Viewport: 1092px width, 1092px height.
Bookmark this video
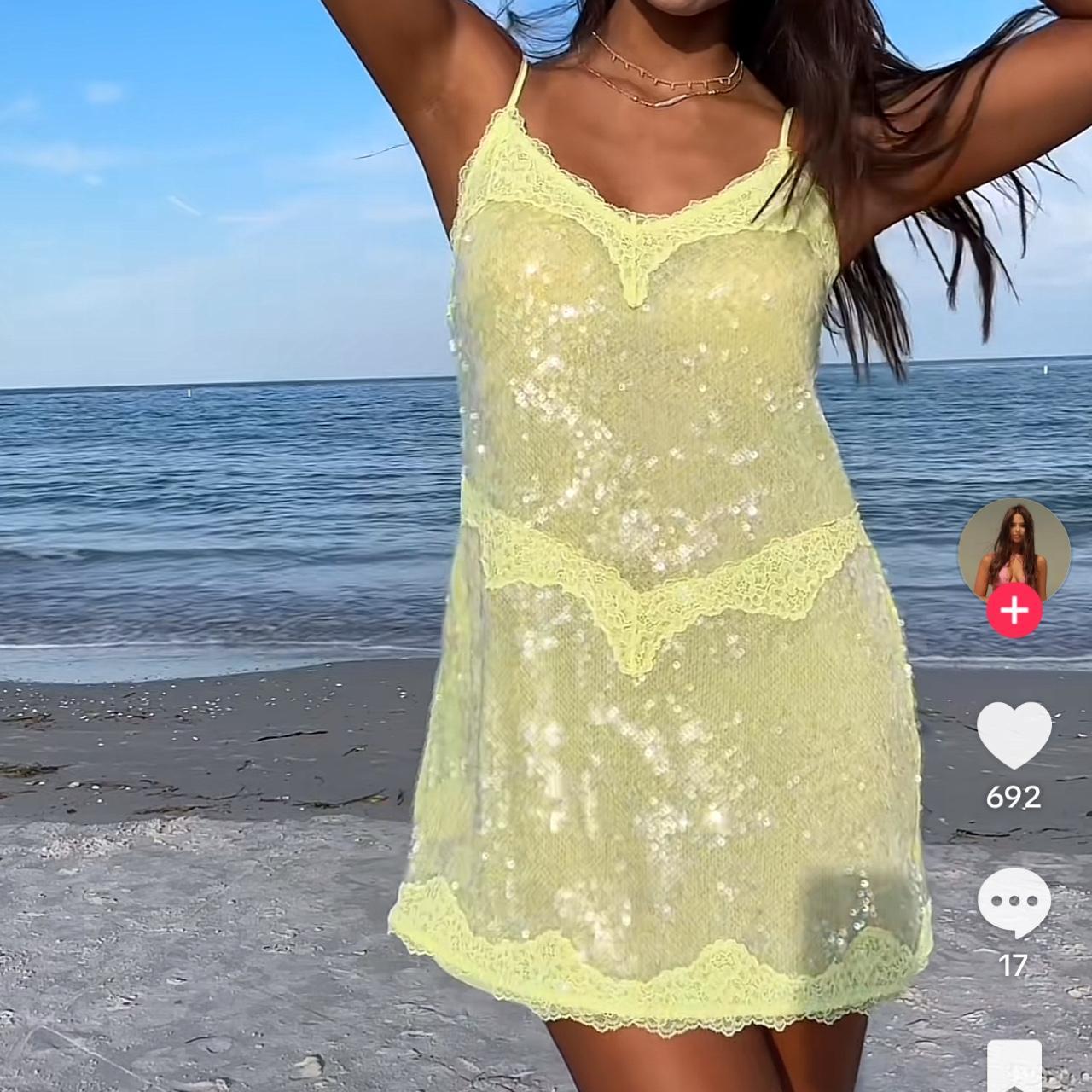tap(1014, 1066)
